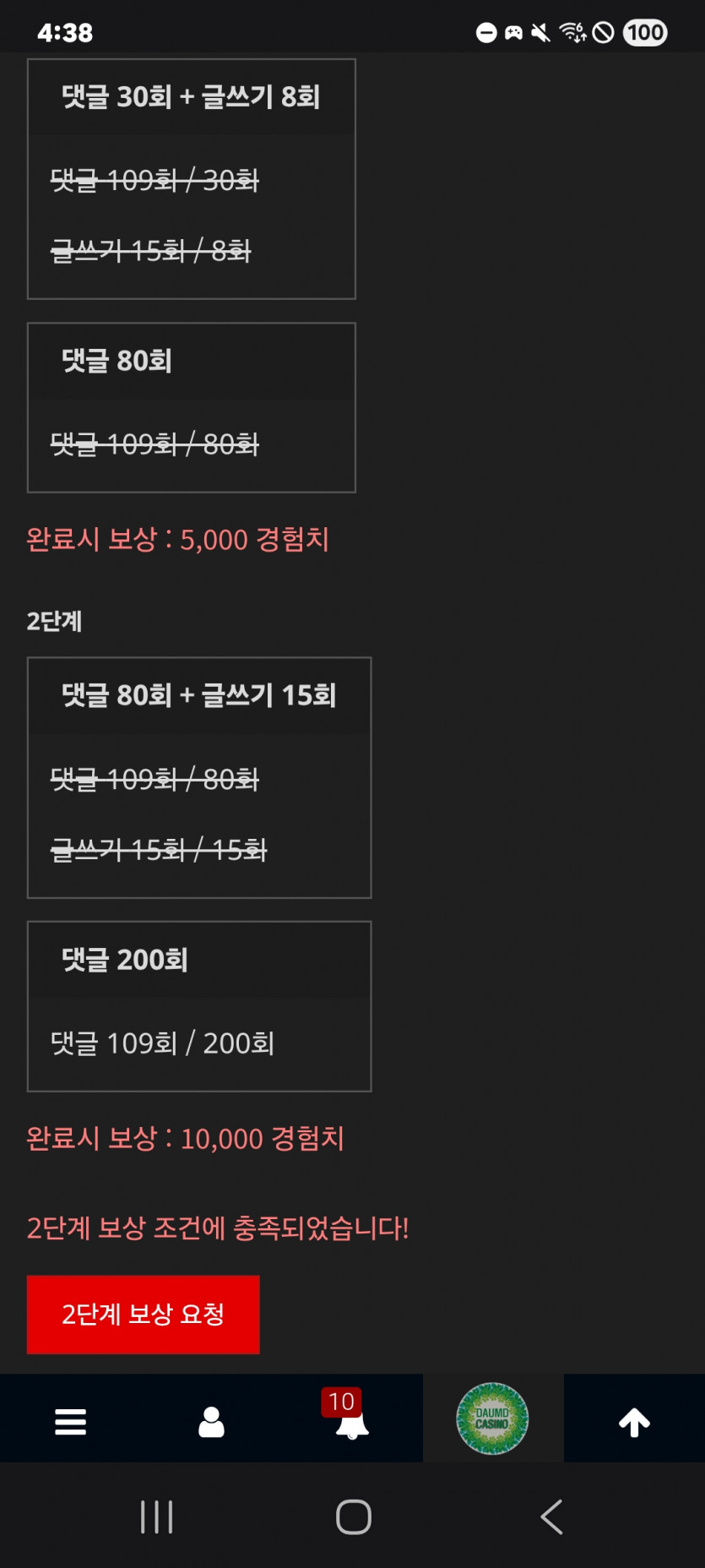Navigate back with the back button

[x=551, y=1516]
